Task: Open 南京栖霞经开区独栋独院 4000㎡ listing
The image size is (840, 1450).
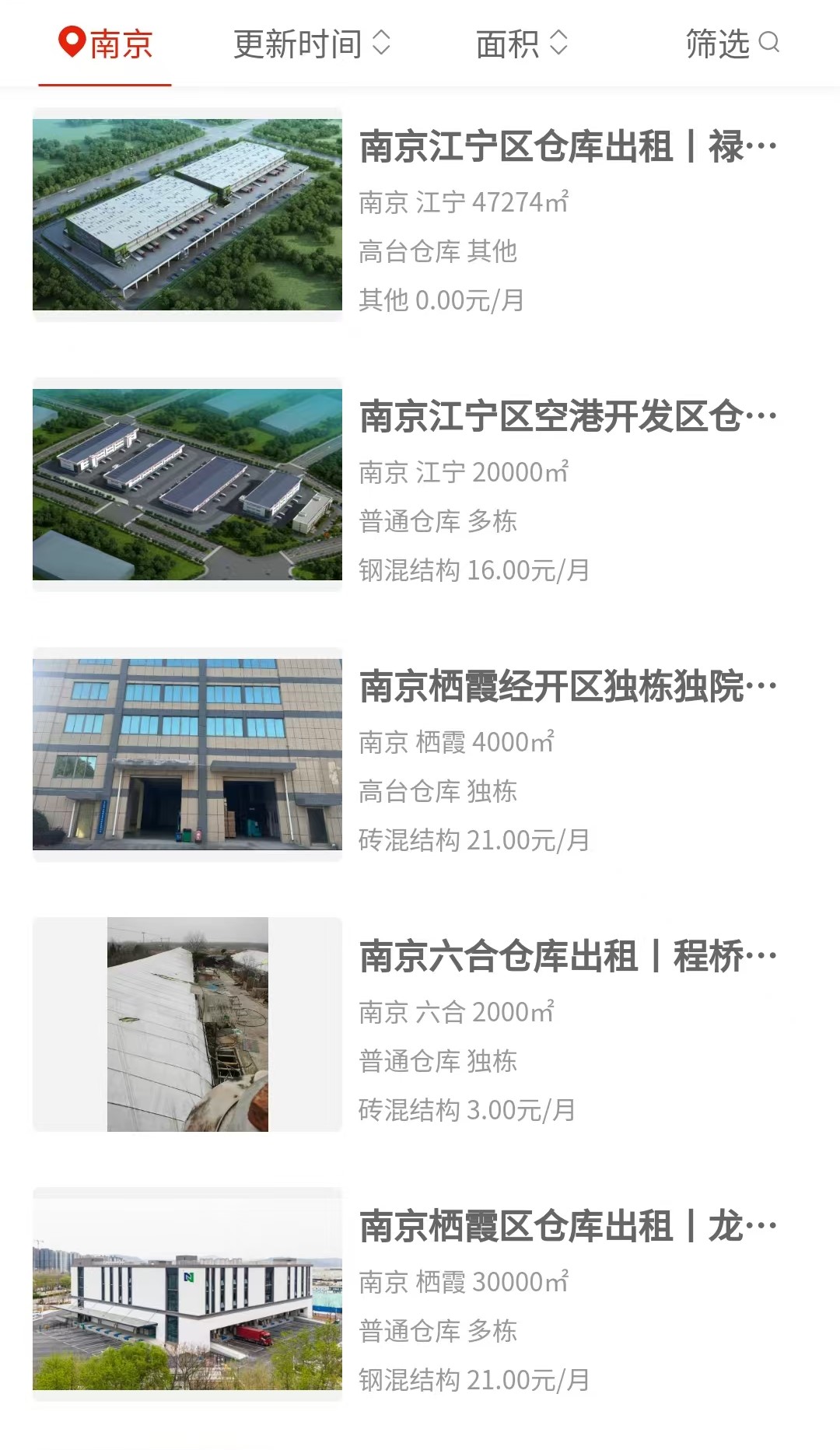Action: tap(420, 755)
